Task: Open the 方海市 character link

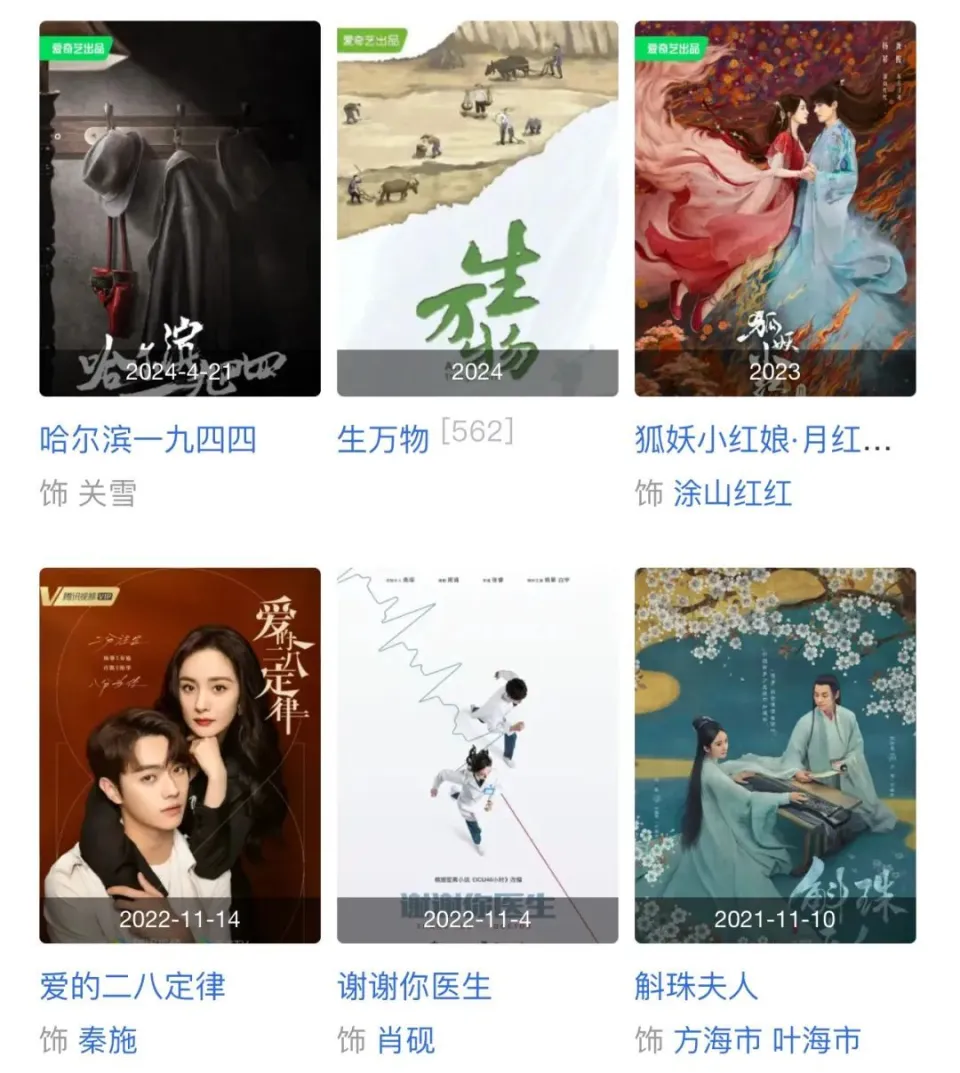Action: point(717,1040)
